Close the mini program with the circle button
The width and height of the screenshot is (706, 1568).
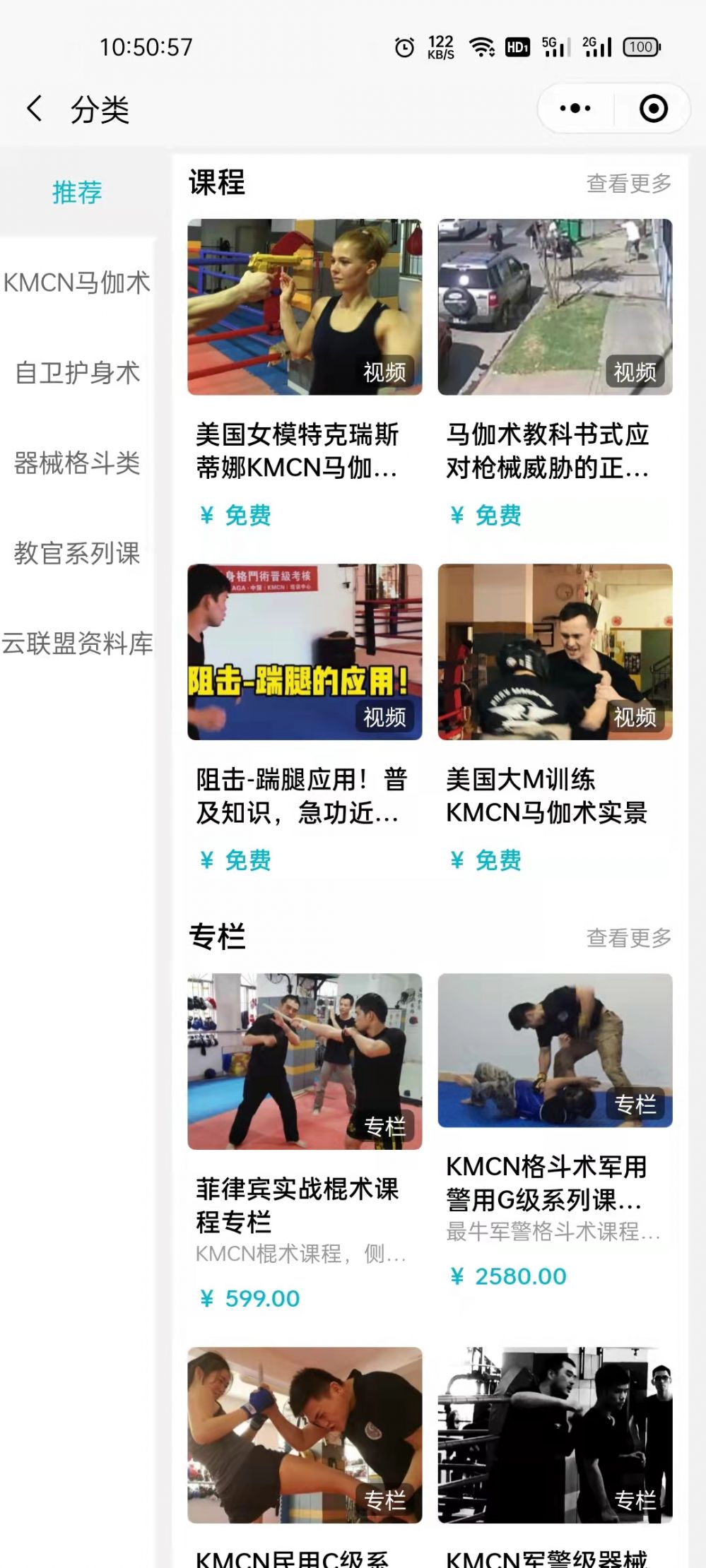tap(653, 109)
